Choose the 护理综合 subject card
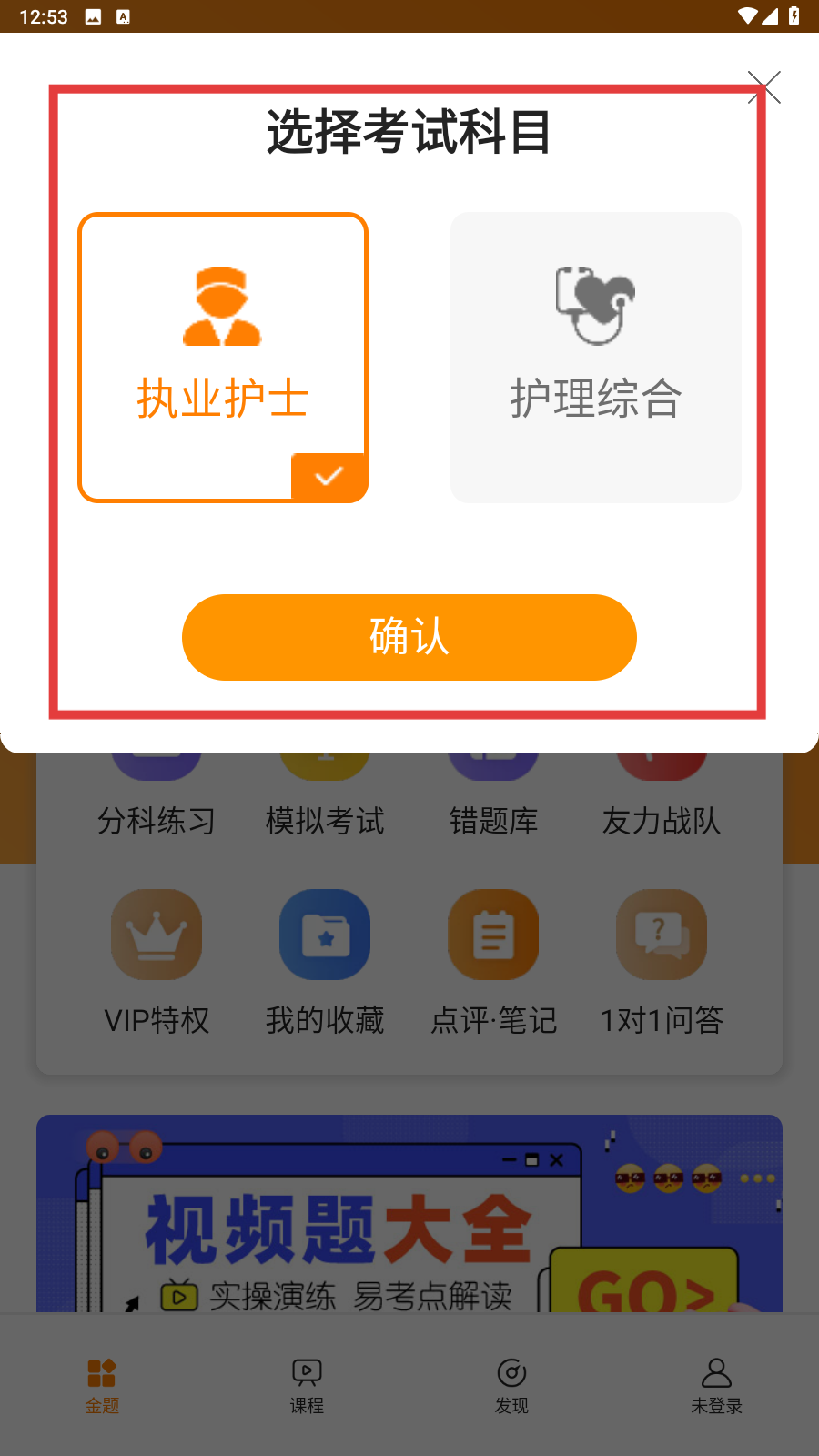Viewport: 819px width, 1456px height. 596,358
